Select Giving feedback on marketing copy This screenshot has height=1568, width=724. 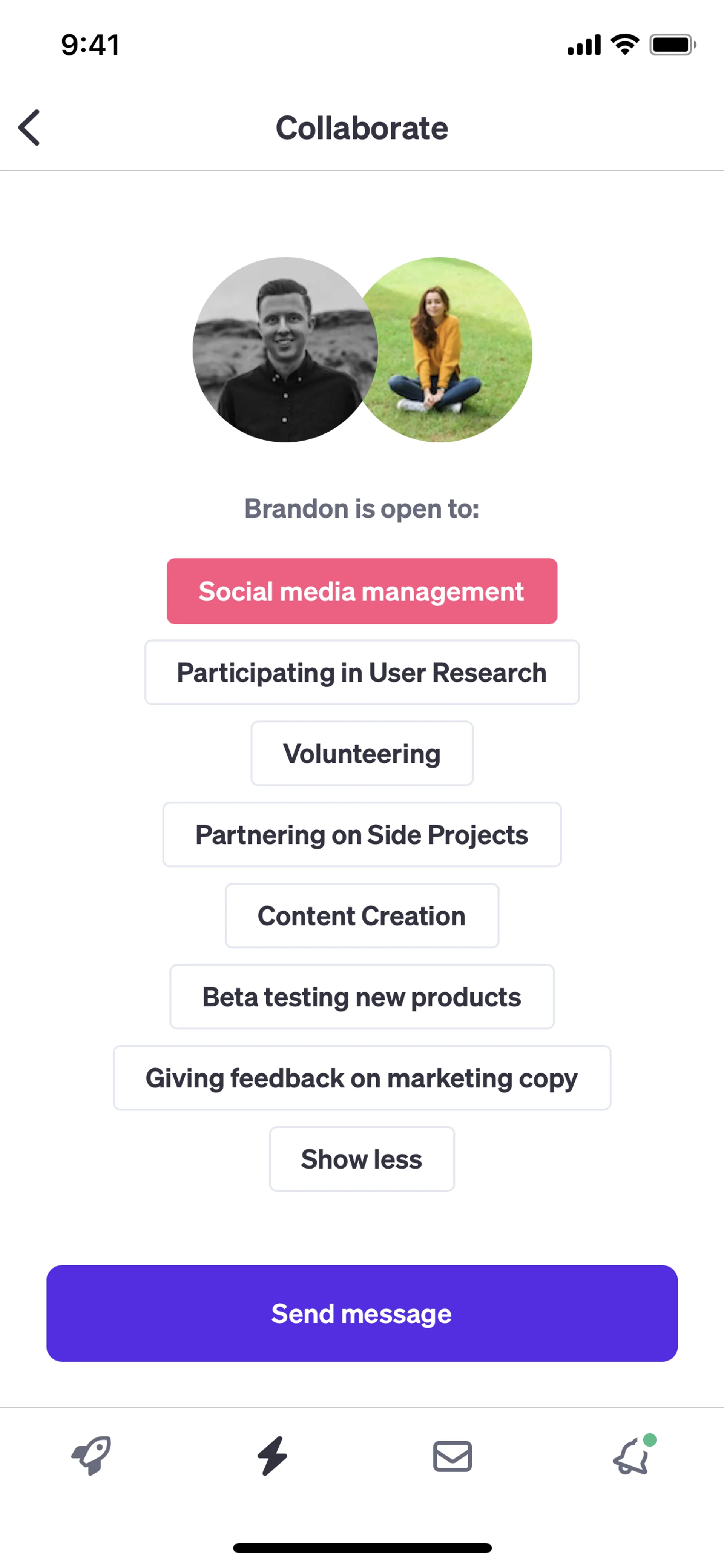(361, 1077)
